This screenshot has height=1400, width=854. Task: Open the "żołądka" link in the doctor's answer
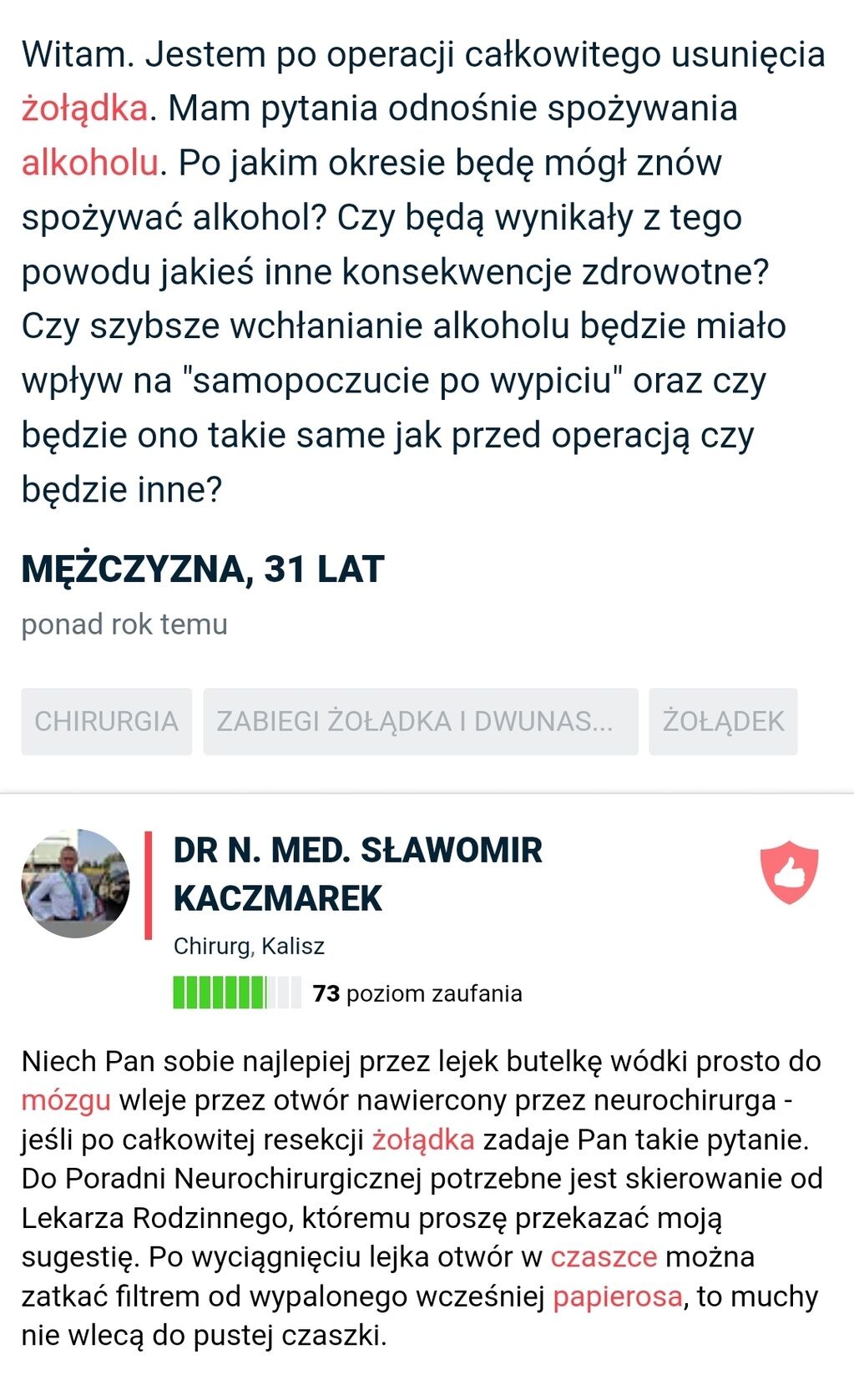pos(423,1140)
